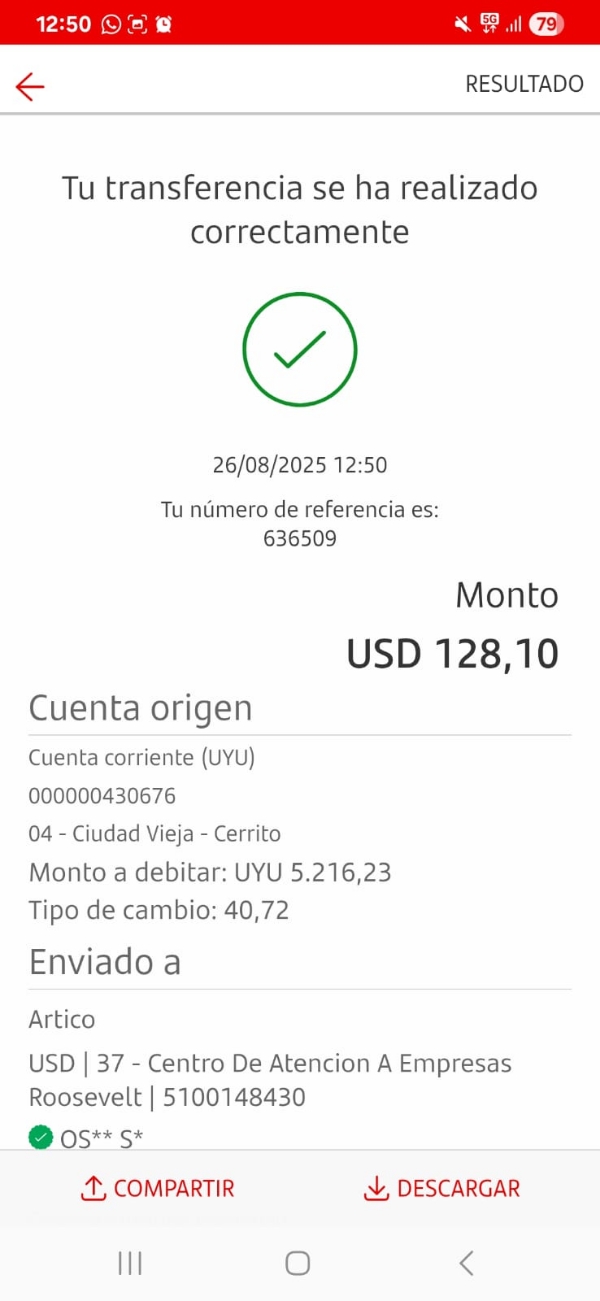Go back using the red arrow
This screenshot has height=1301, width=600.
click(x=30, y=87)
